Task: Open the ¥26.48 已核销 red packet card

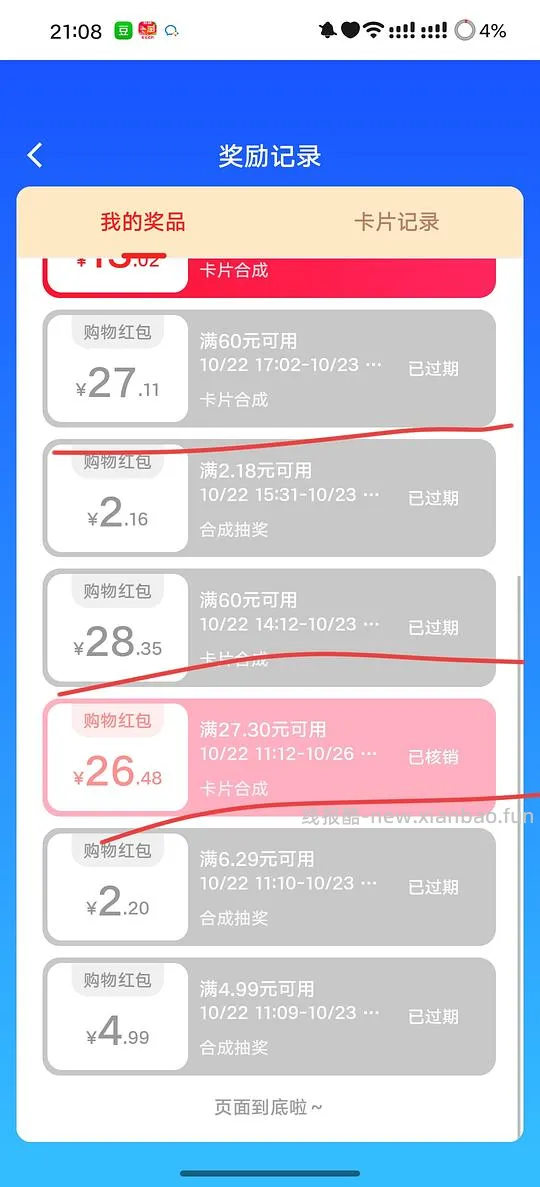Action: click(x=269, y=757)
